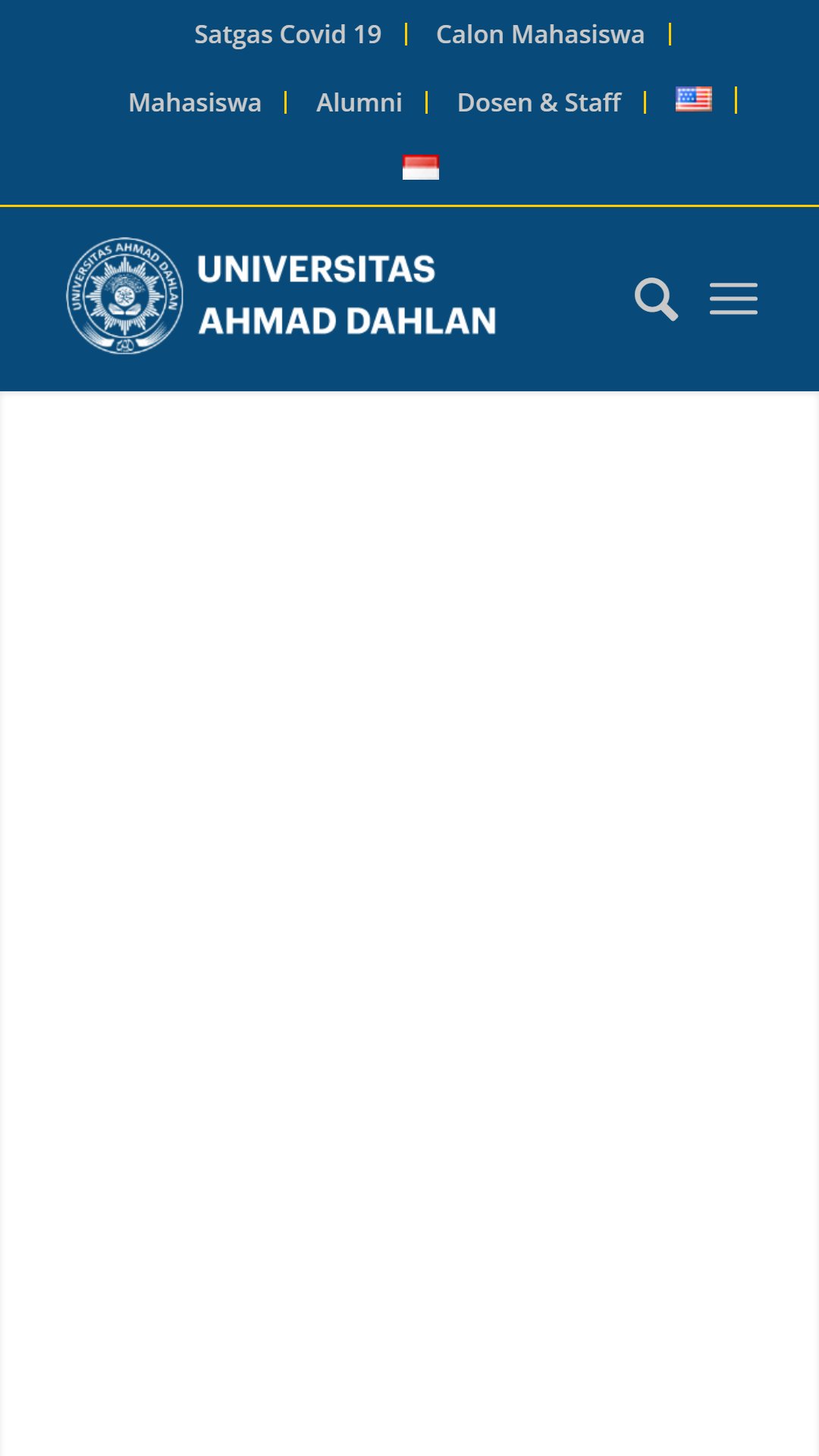
Task: Switch language with the US flag
Action: coord(694,99)
